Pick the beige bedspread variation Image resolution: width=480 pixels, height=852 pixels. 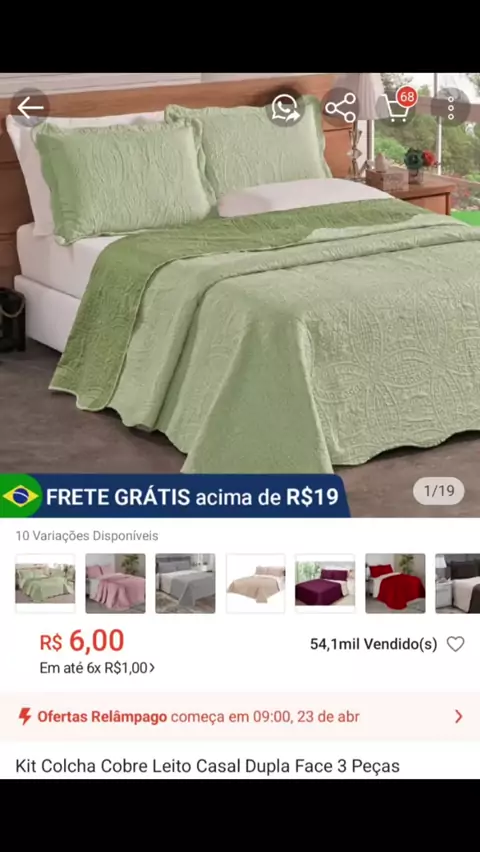point(255,583)
